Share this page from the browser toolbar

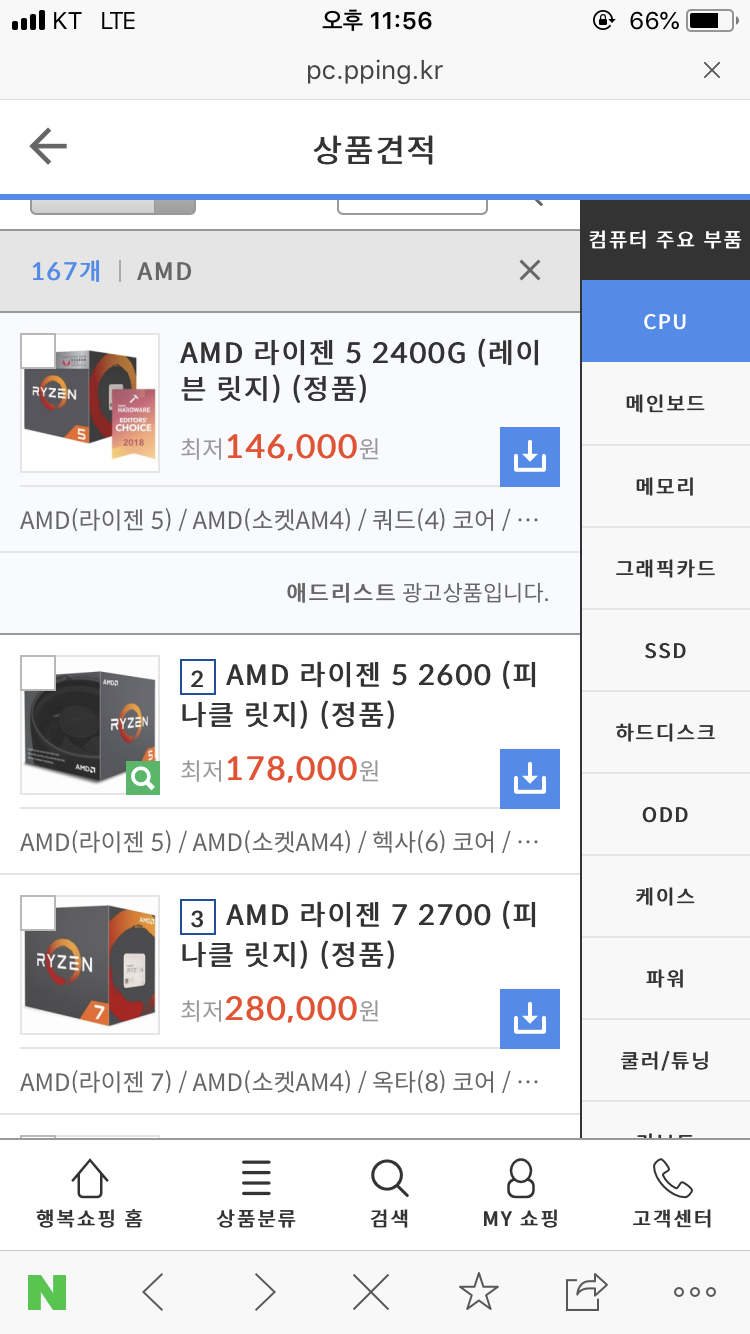pos(587,1292)
